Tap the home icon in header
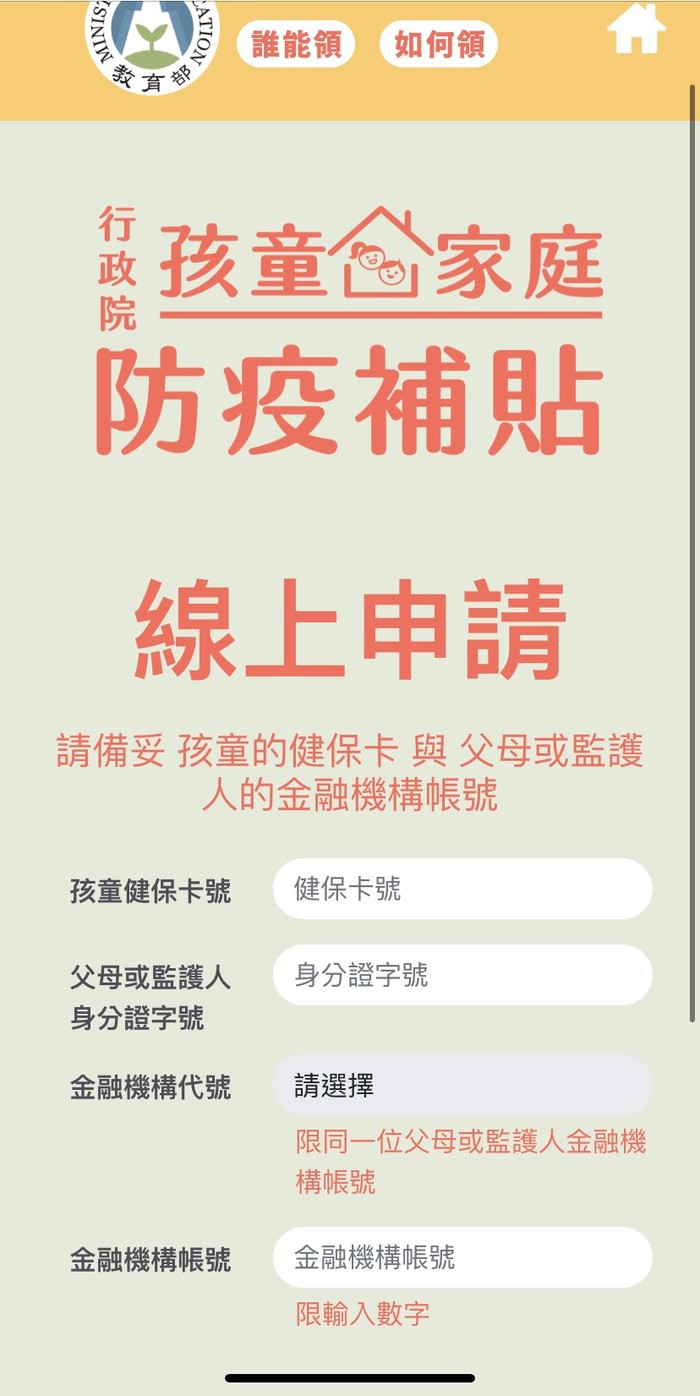The height and width of the screenshot is (1396, 700). click(636, 31)
